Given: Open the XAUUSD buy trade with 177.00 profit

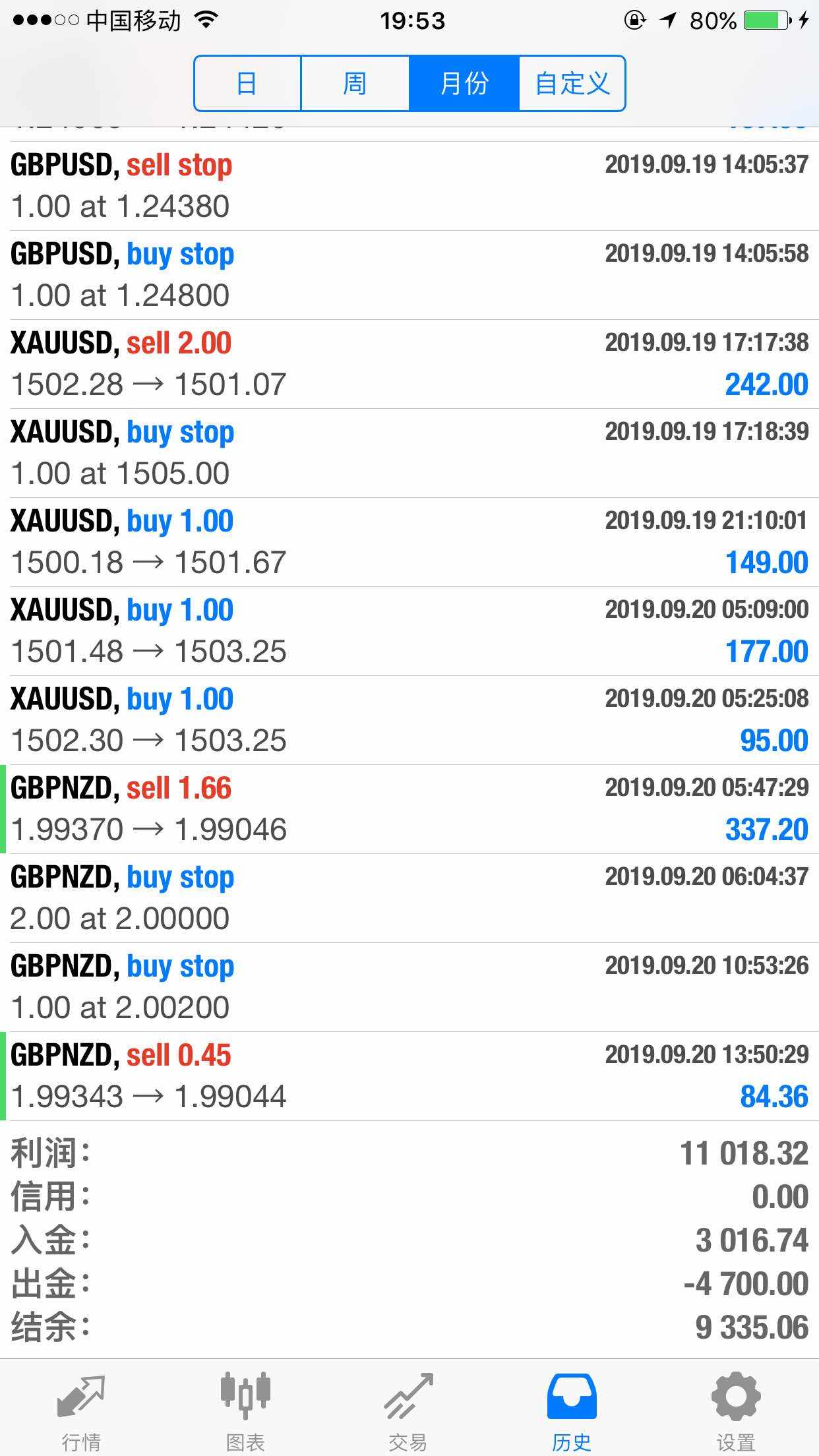Looking at the screenshot, I should pyautogui.click(x=409, y=631).
